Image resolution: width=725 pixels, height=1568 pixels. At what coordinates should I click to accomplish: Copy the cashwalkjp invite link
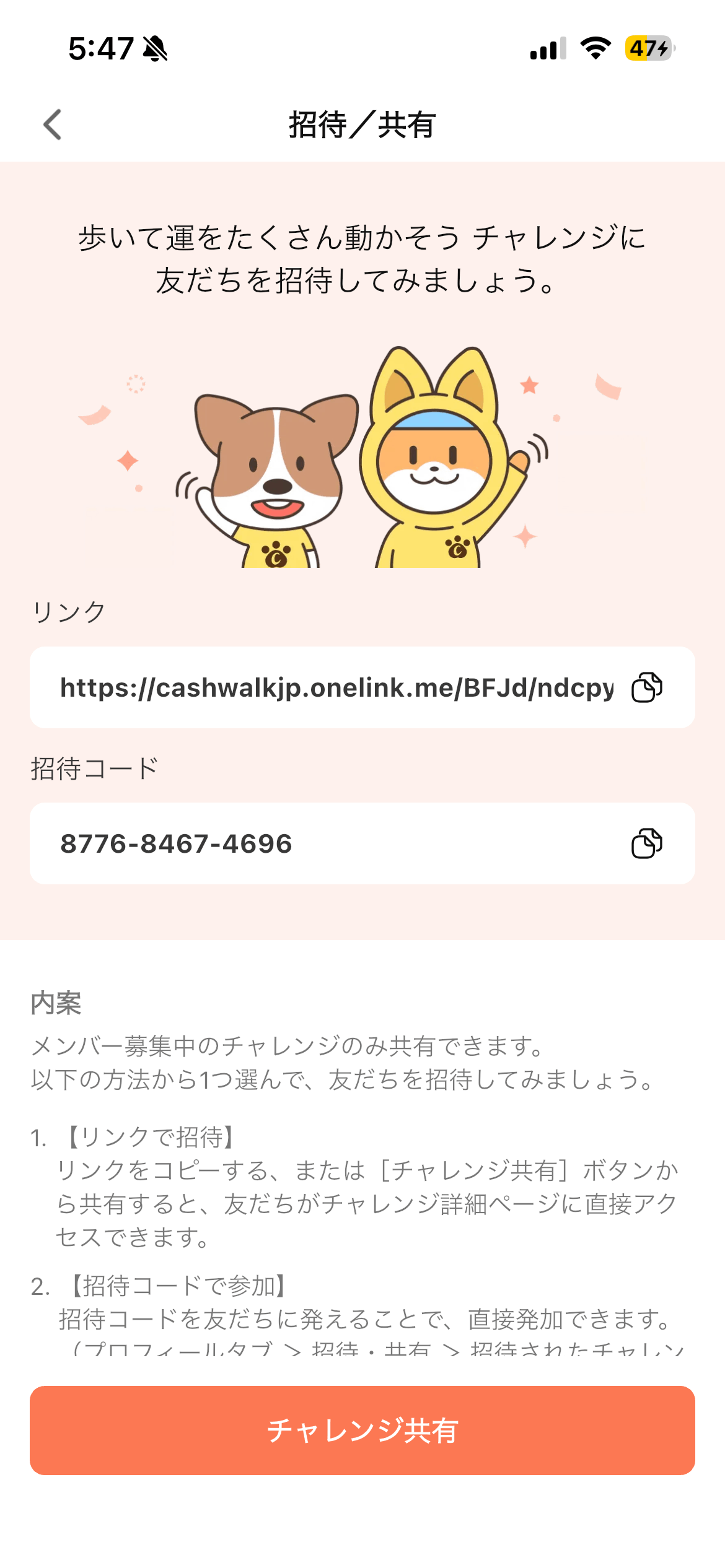[647, 687]
